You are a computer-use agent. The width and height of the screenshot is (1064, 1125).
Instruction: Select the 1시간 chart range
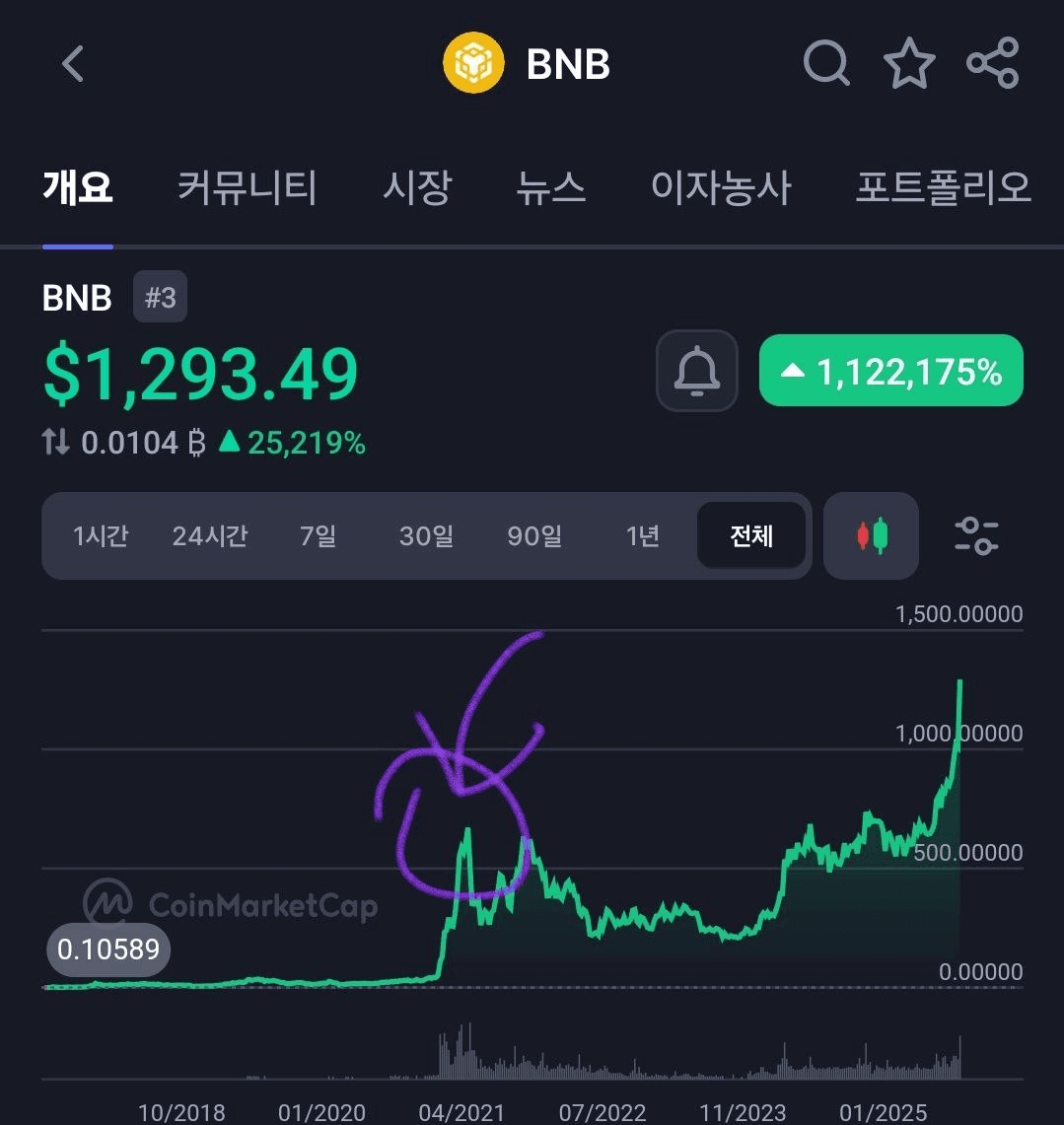tap(101, 536)
